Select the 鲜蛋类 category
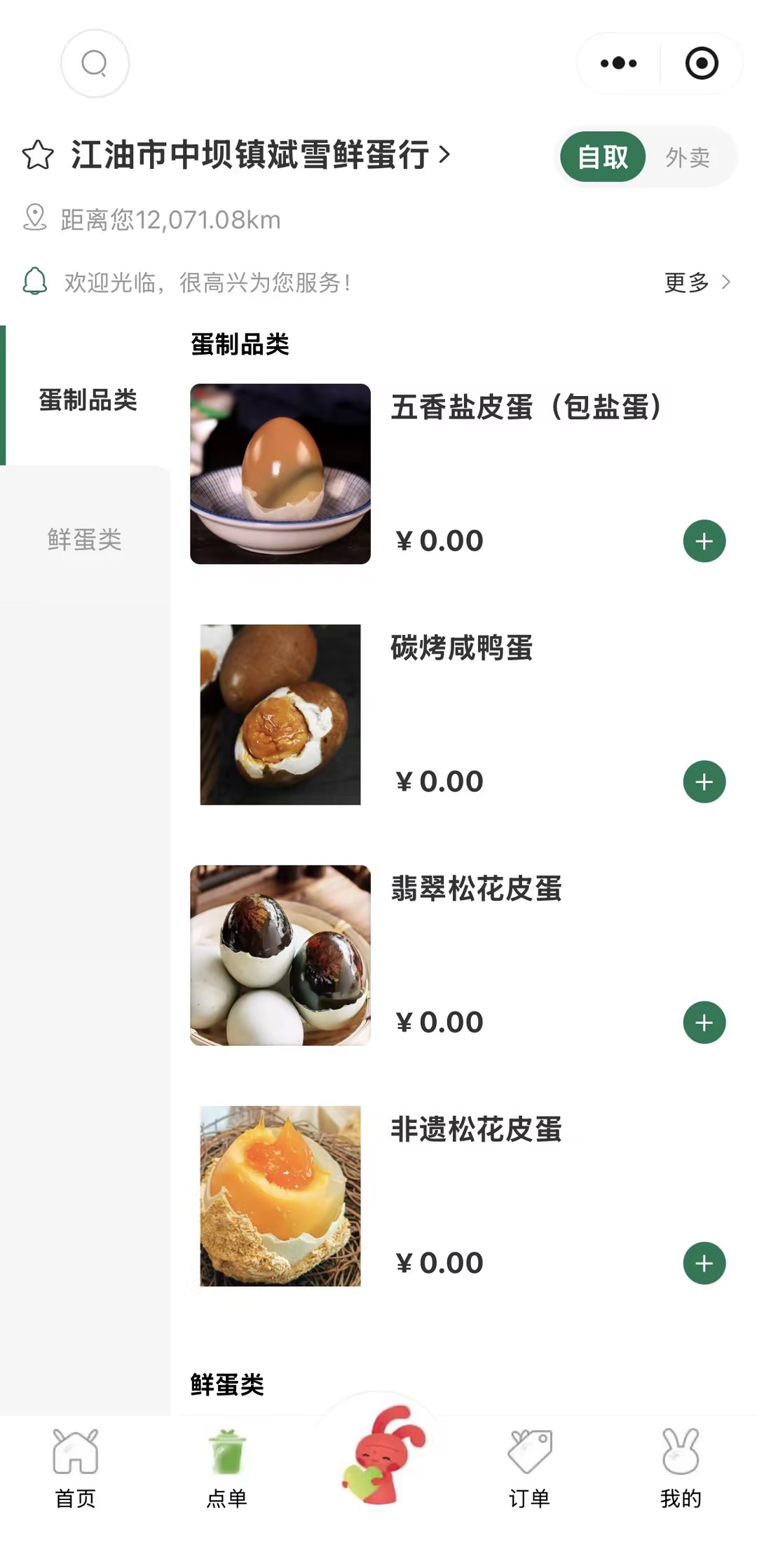The width and height of the screenshot is (757, 1568). point(85,540)
